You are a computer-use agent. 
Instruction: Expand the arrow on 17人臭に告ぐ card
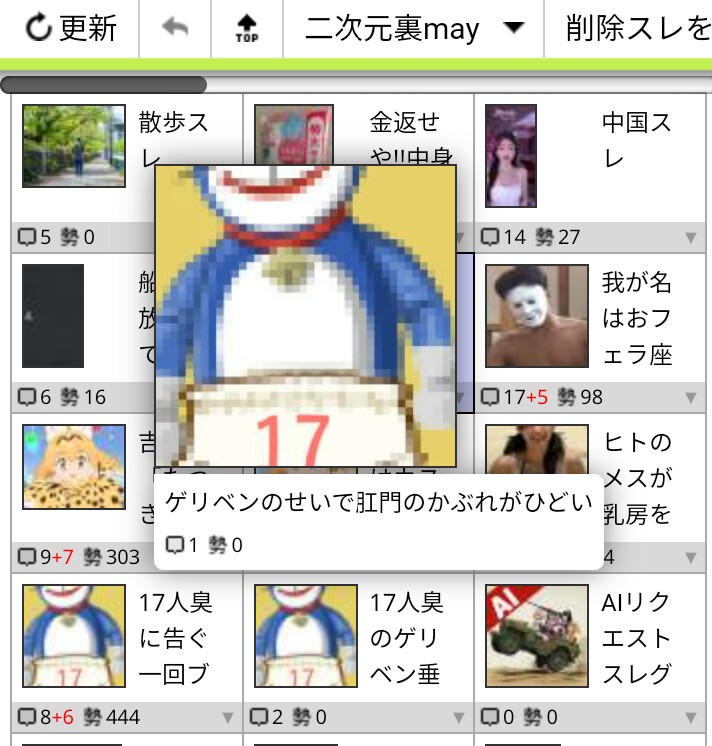point(228,718)
